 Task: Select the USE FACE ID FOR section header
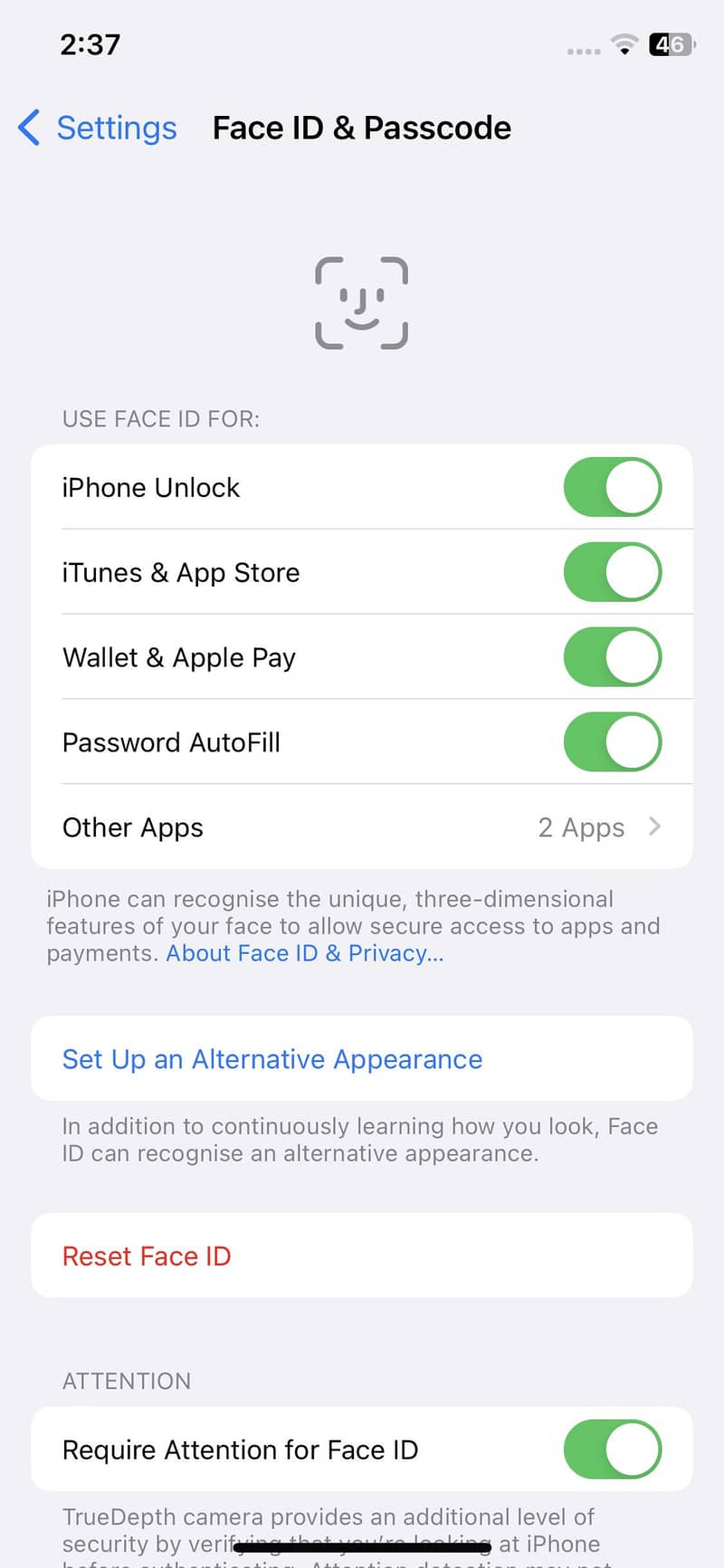[160, 418]
